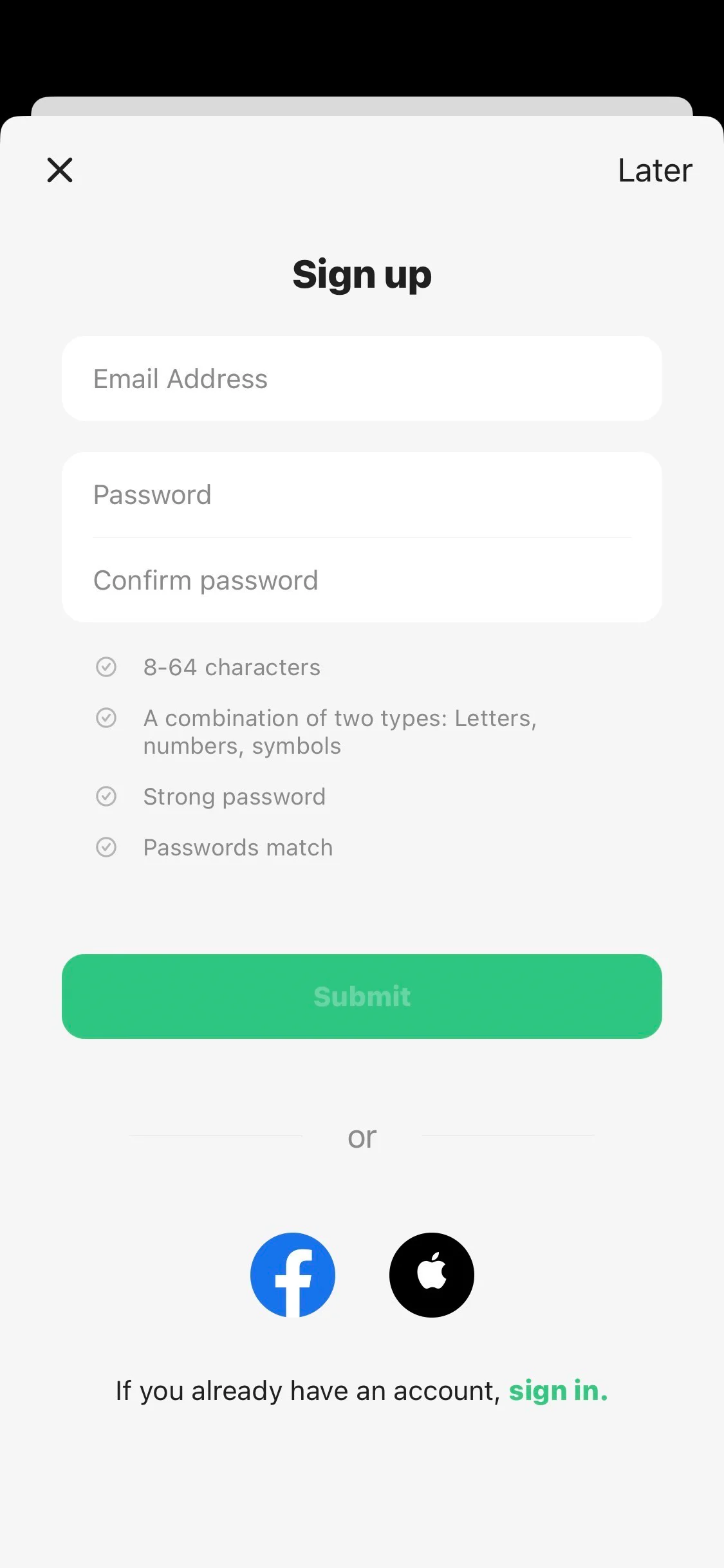724x1568 pixels.
Task: Open the sign in link
Action: coord(558,1391)
